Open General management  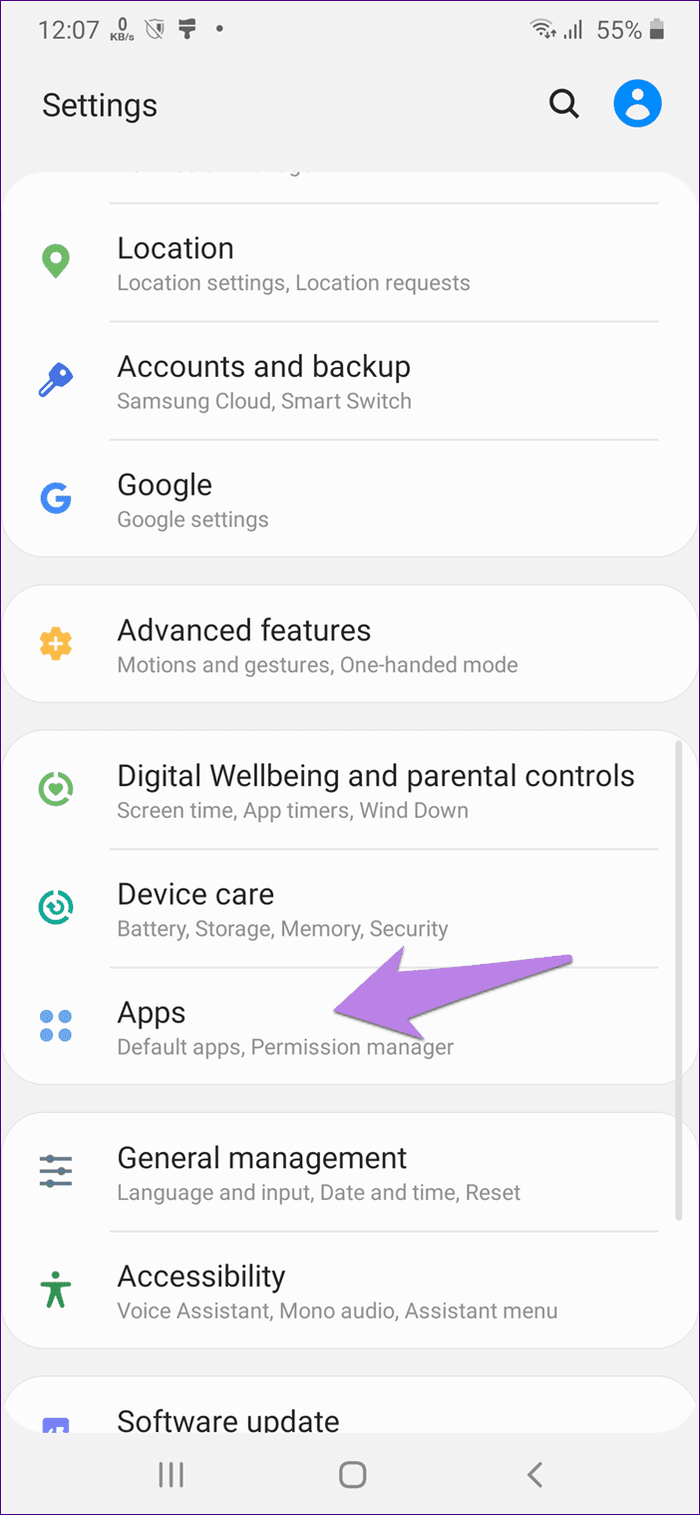(x=350, y=1172)
